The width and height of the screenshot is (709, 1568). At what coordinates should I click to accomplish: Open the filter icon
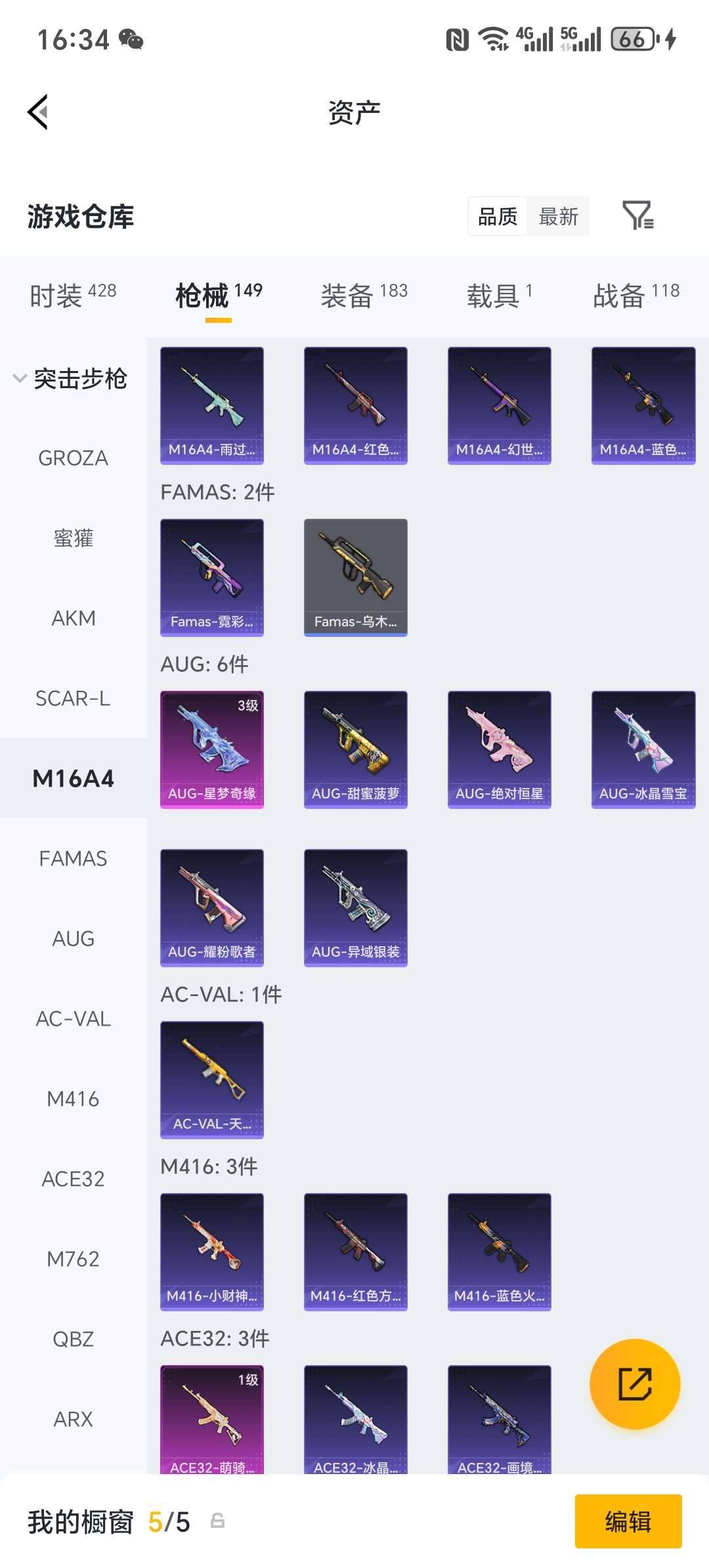(637, 215)
